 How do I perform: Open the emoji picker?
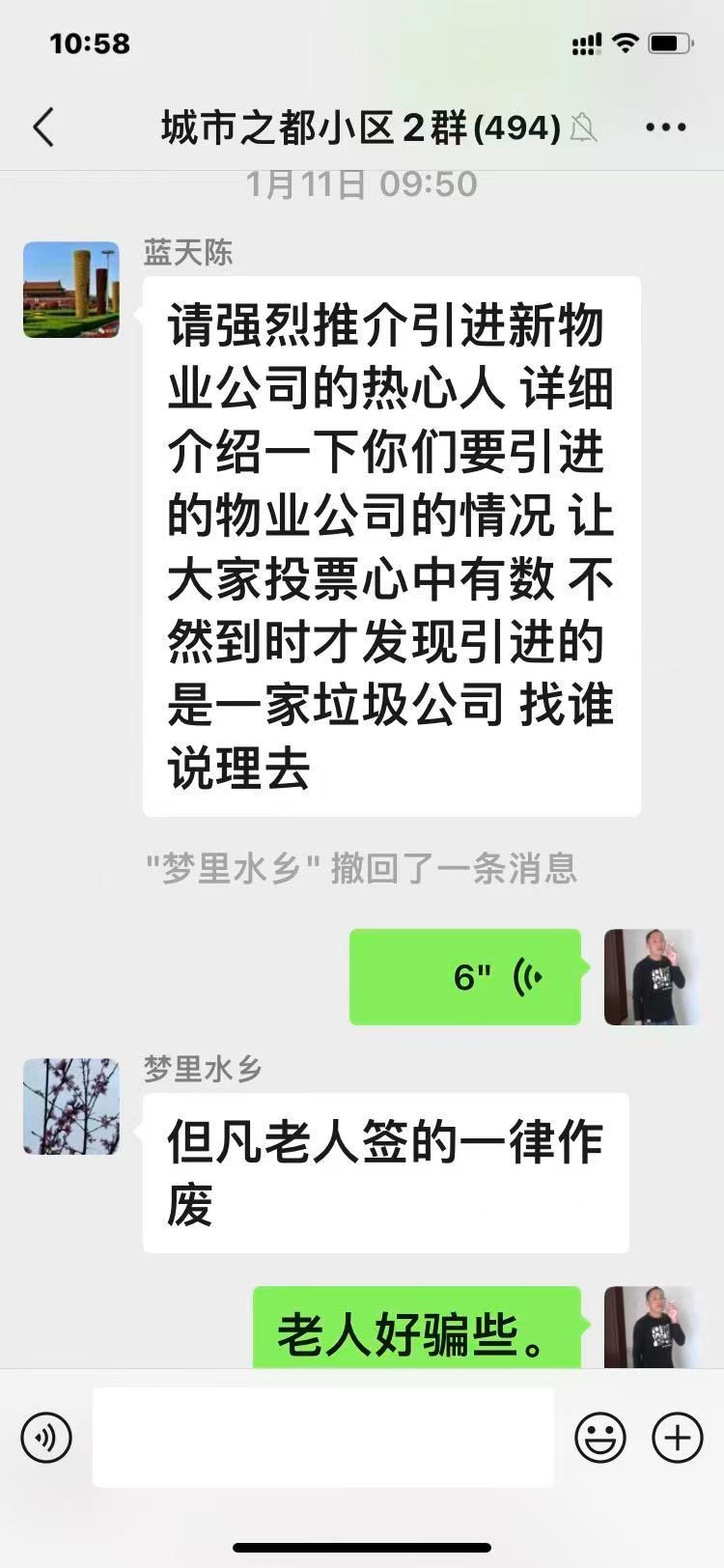[599, 1438]
